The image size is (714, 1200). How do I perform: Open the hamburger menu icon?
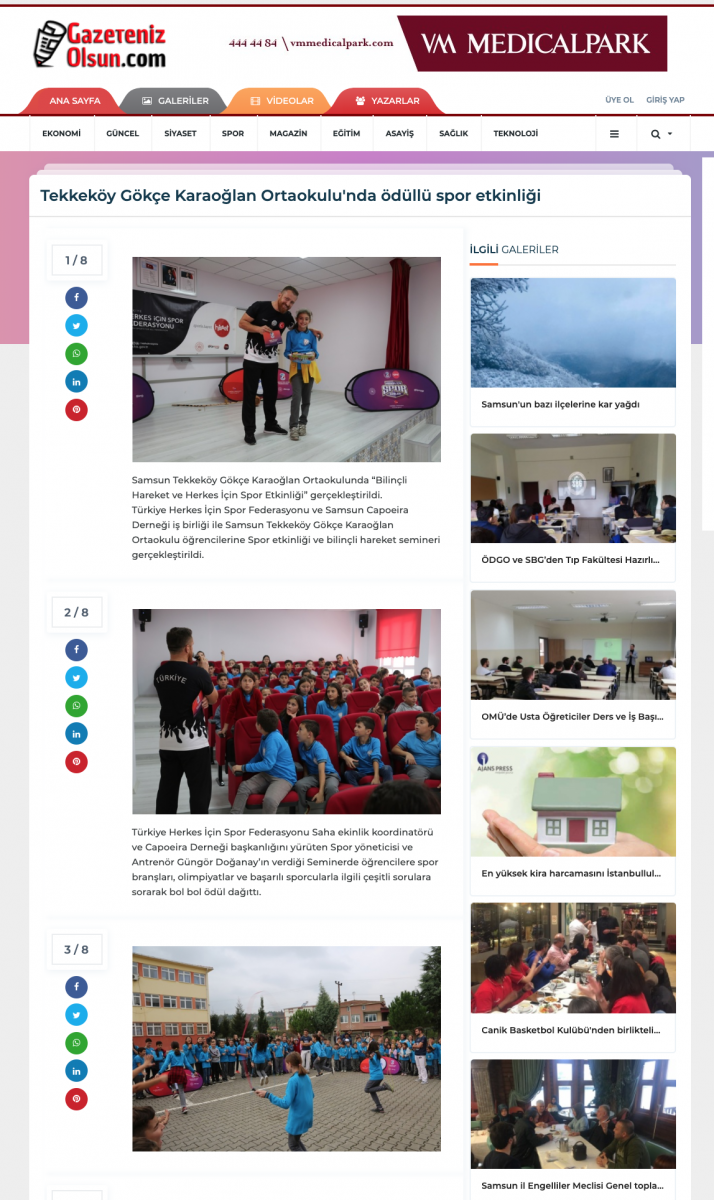coord(614,133)
